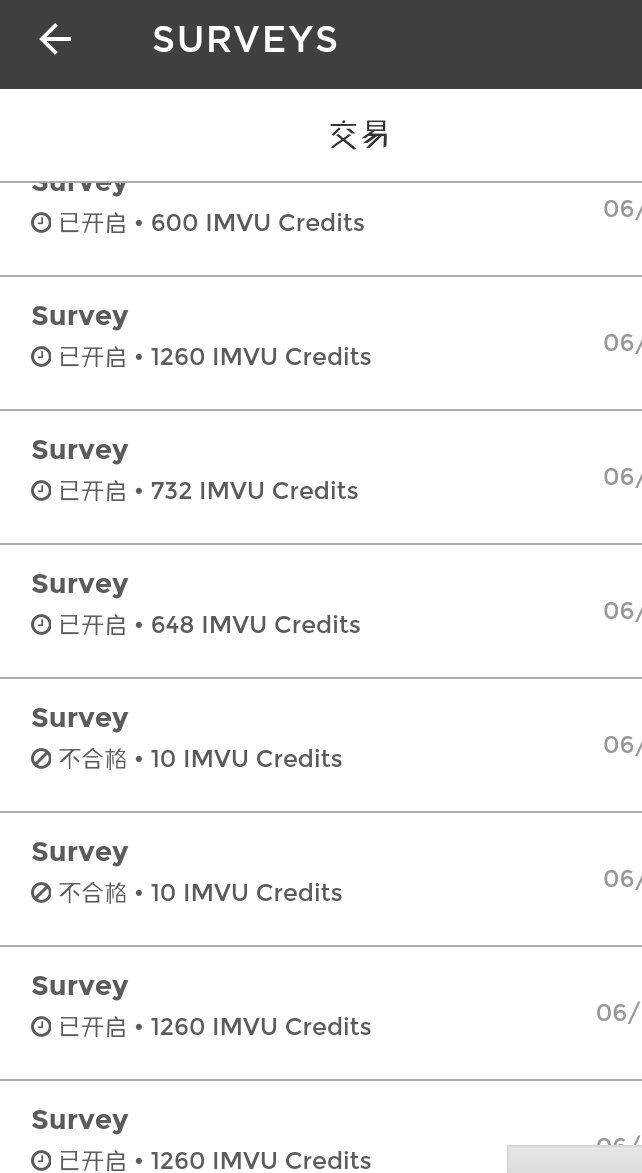Go back using the top-left arrow

click(55, 40)
